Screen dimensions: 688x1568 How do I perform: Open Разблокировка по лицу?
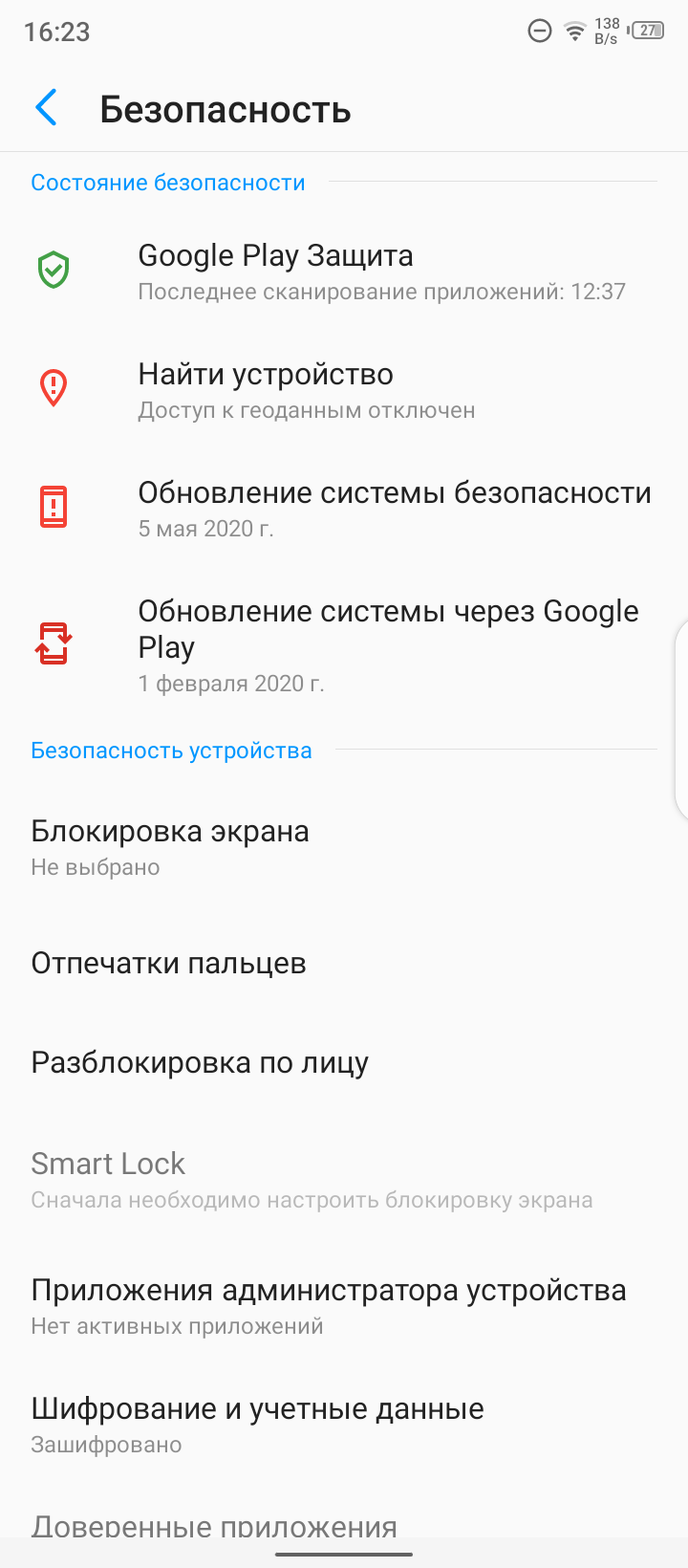[x=344, y=1063]
